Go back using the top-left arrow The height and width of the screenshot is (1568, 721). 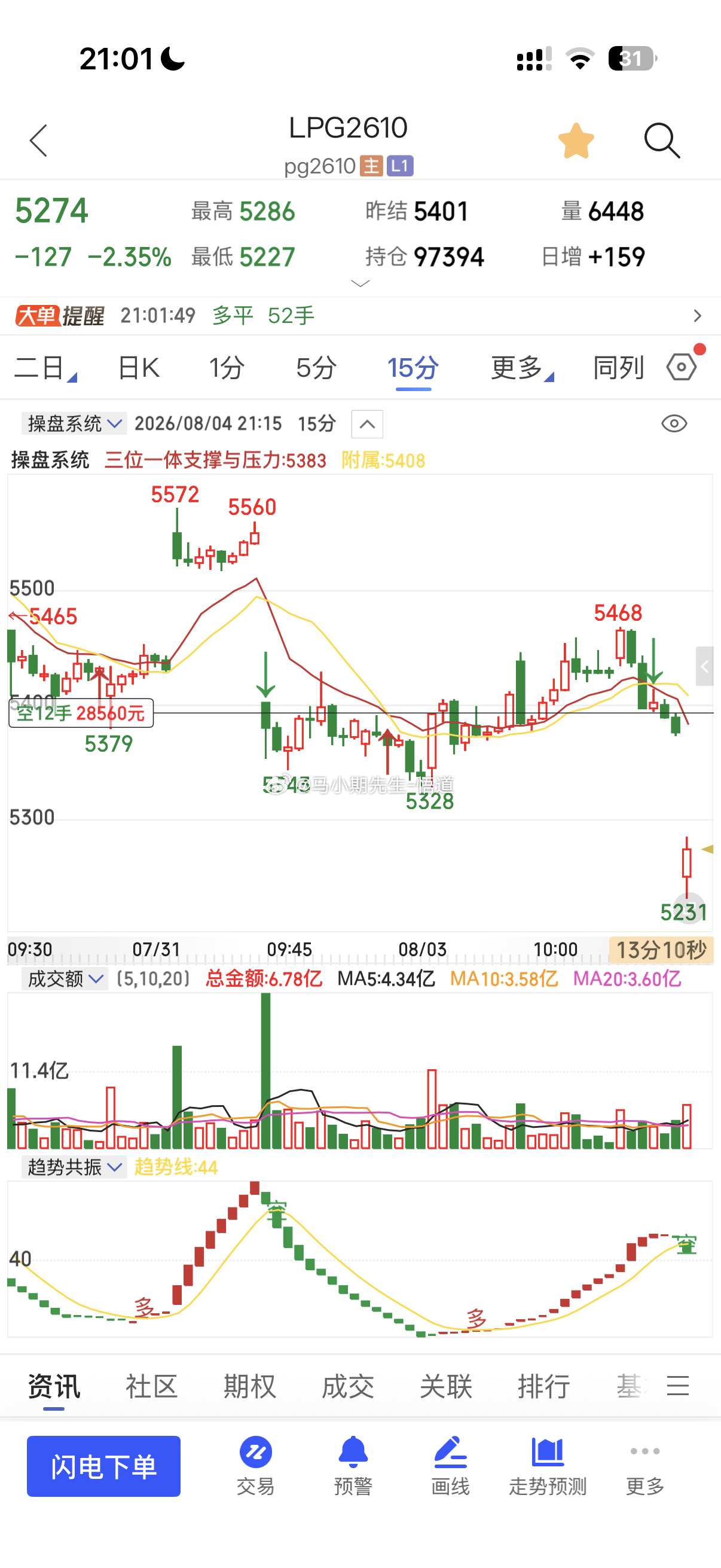click(x=38, y=141)
